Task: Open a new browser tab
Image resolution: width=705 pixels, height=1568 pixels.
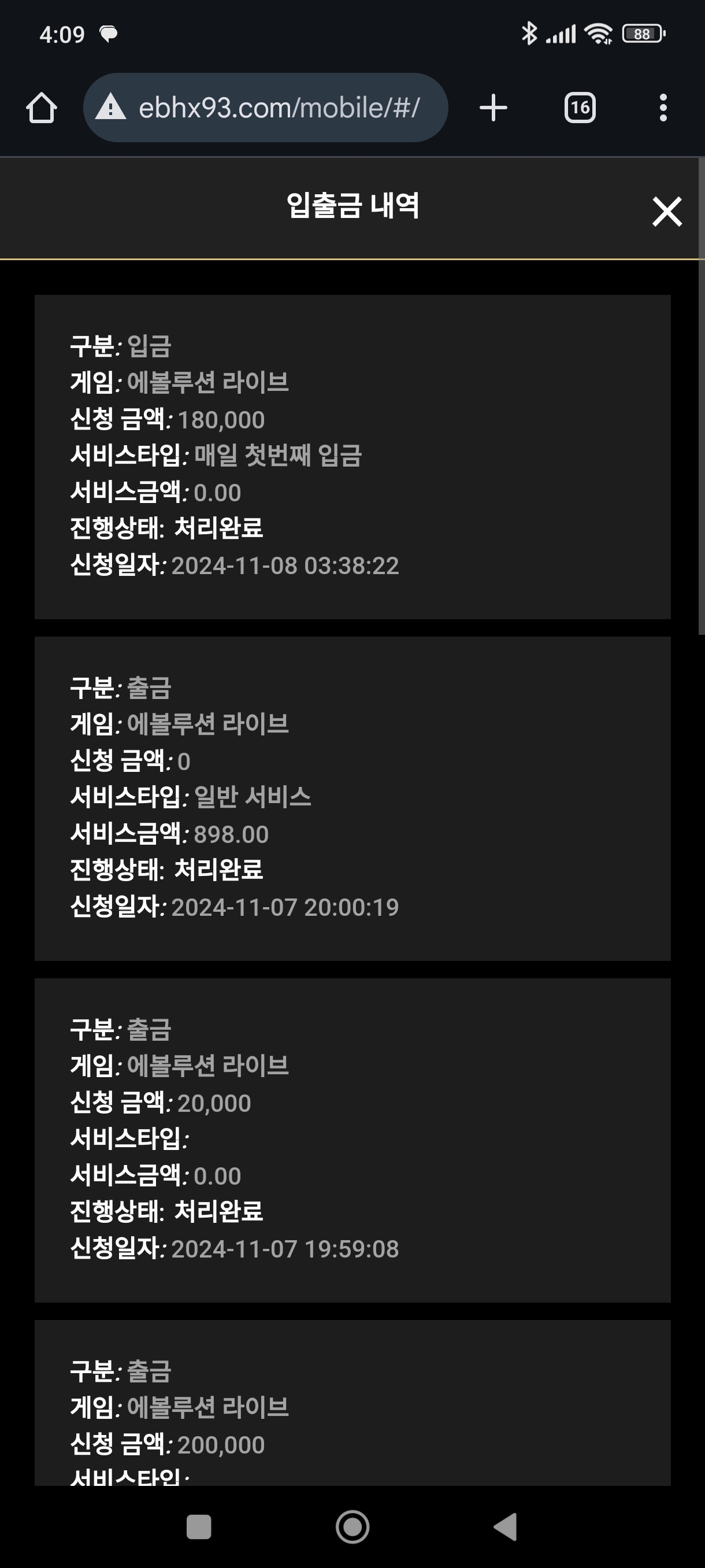Action: [x=493, y=108]
